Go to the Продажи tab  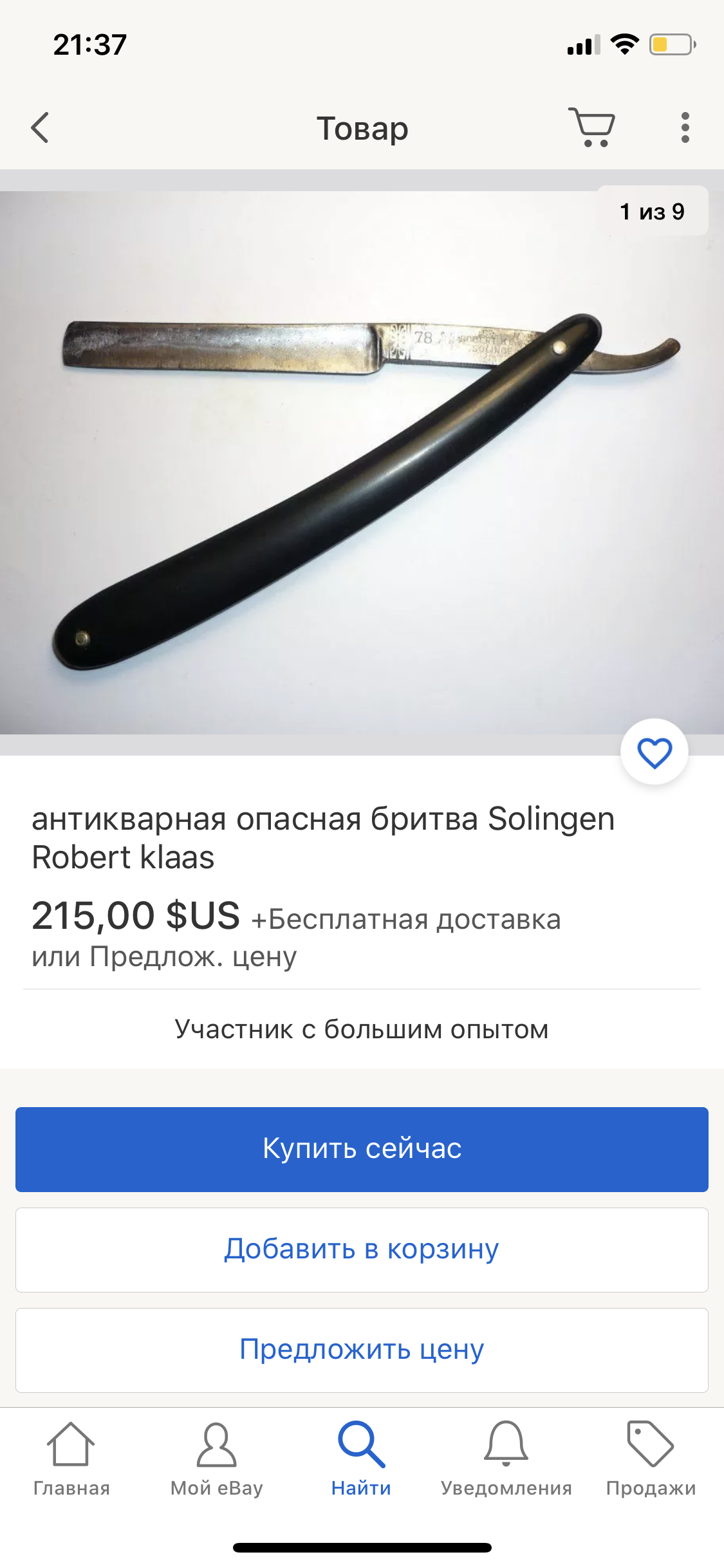tap(651, 1459)
